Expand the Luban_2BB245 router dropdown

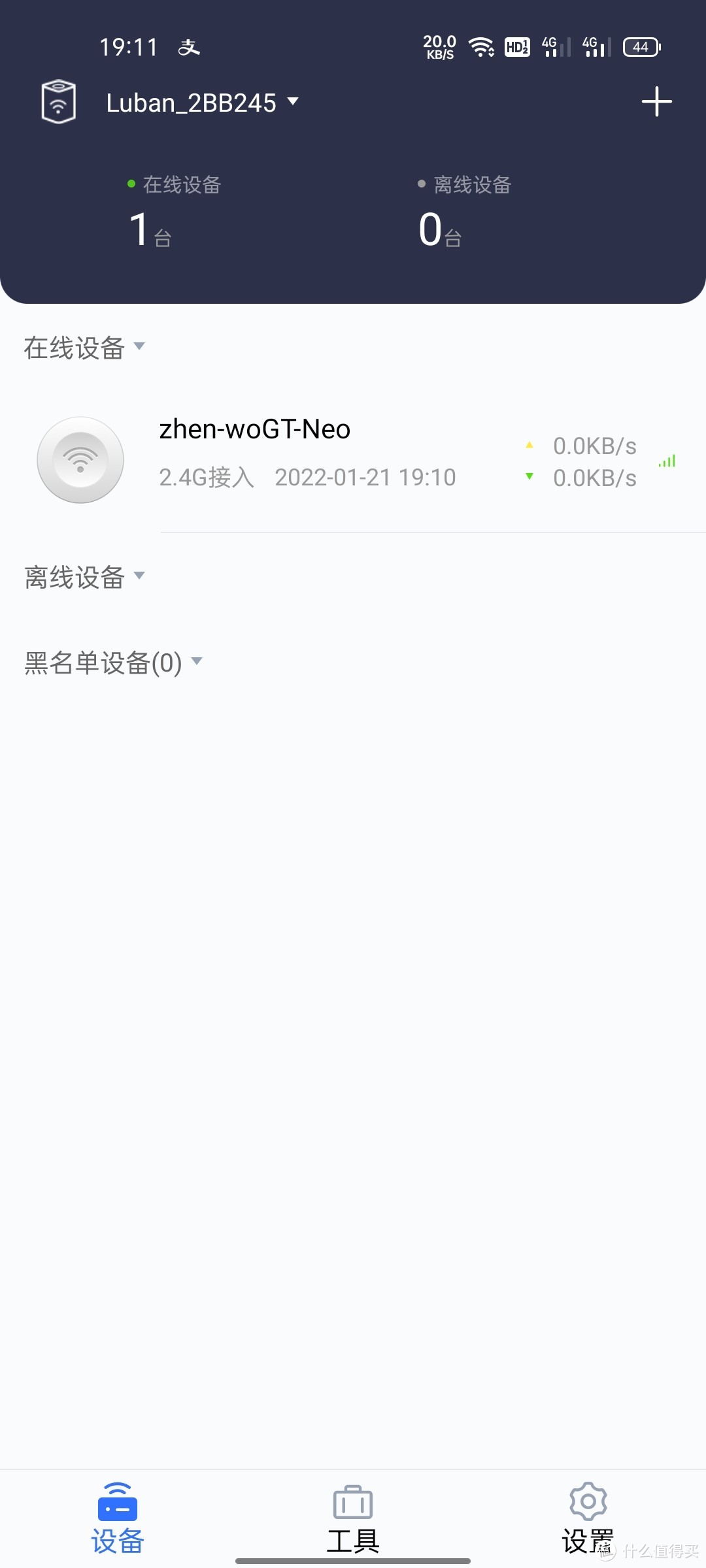[293, 102]
